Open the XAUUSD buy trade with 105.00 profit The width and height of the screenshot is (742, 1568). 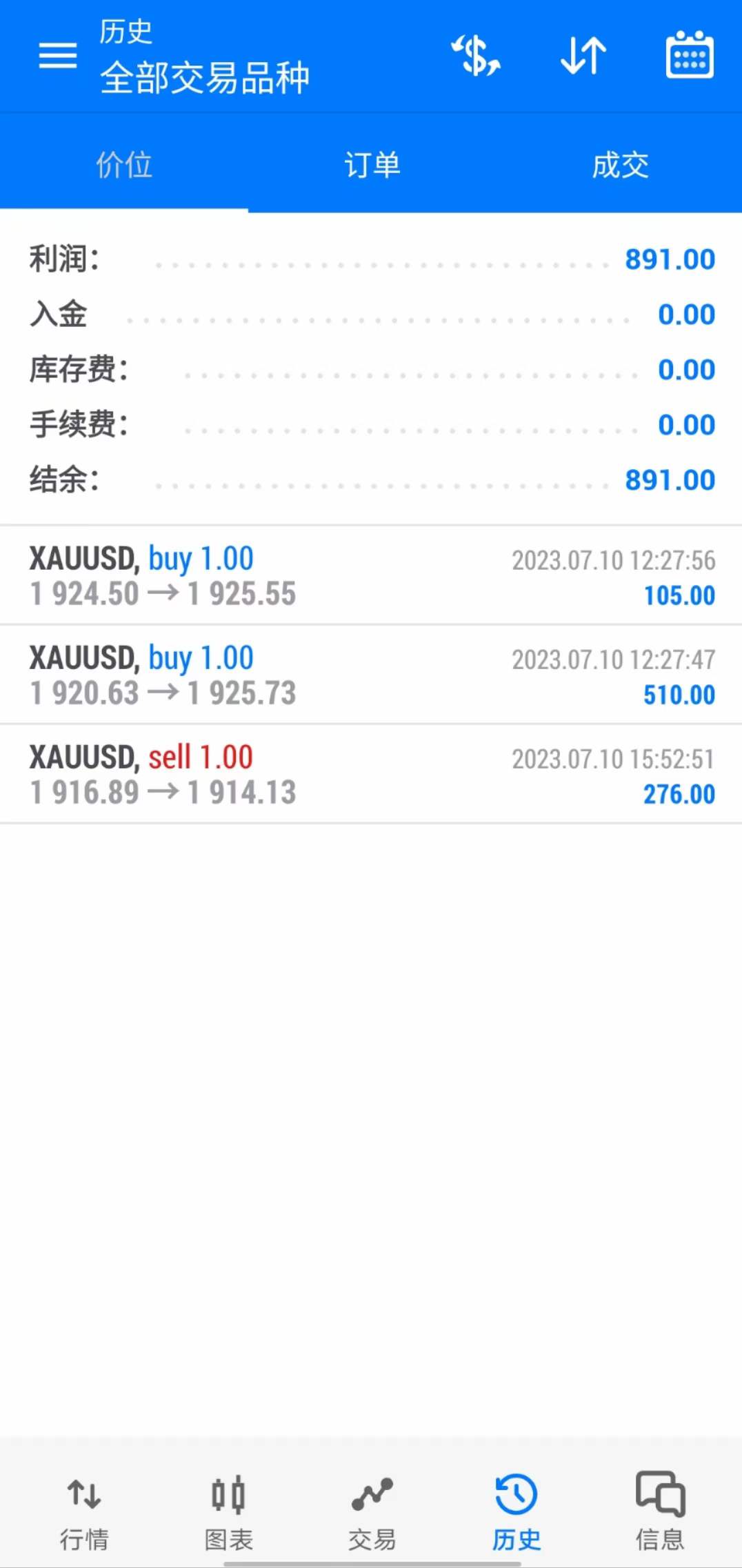click(x=371, y=576)
